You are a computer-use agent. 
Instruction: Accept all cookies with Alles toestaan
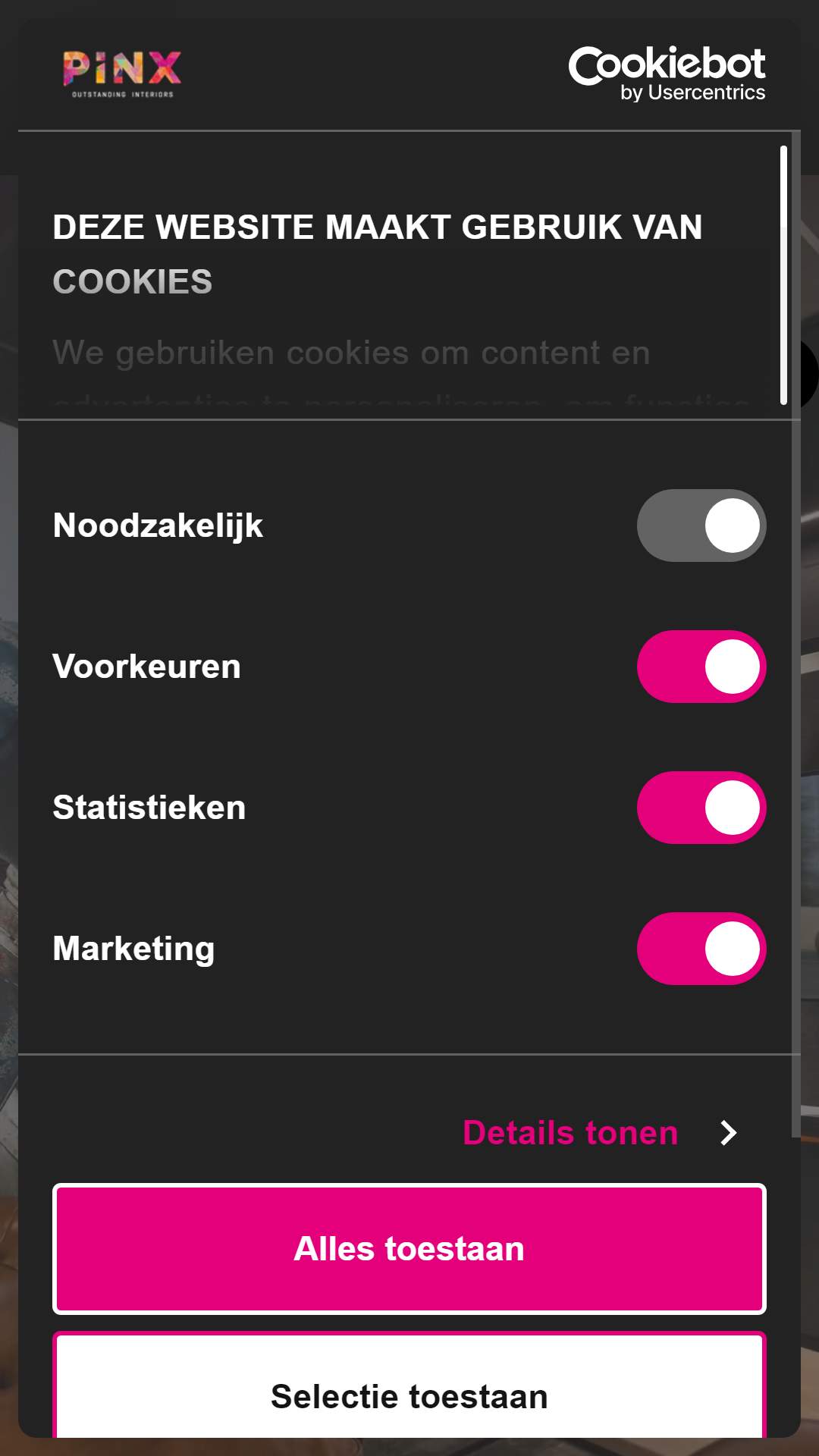tap(409, 1249)
